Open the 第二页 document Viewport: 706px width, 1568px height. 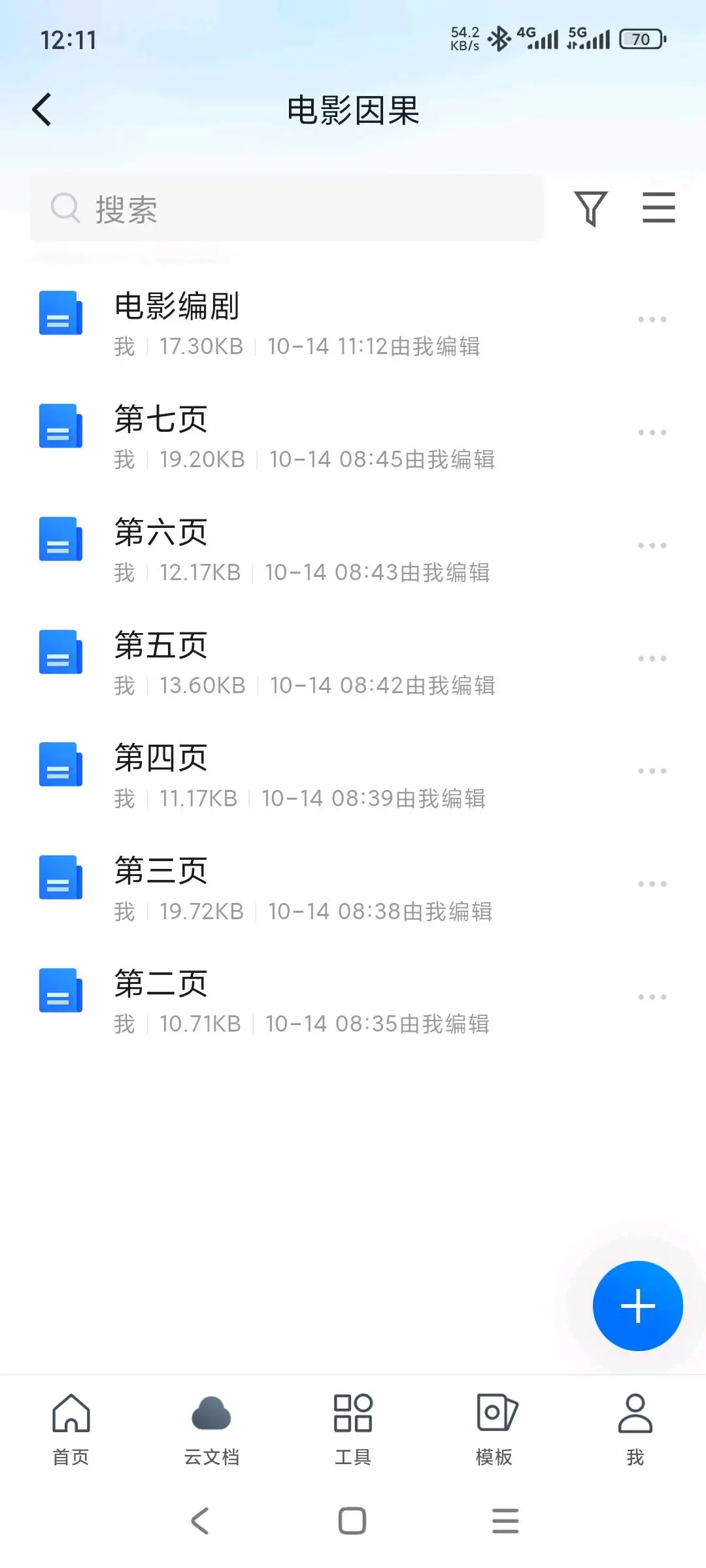click(161, 985)
